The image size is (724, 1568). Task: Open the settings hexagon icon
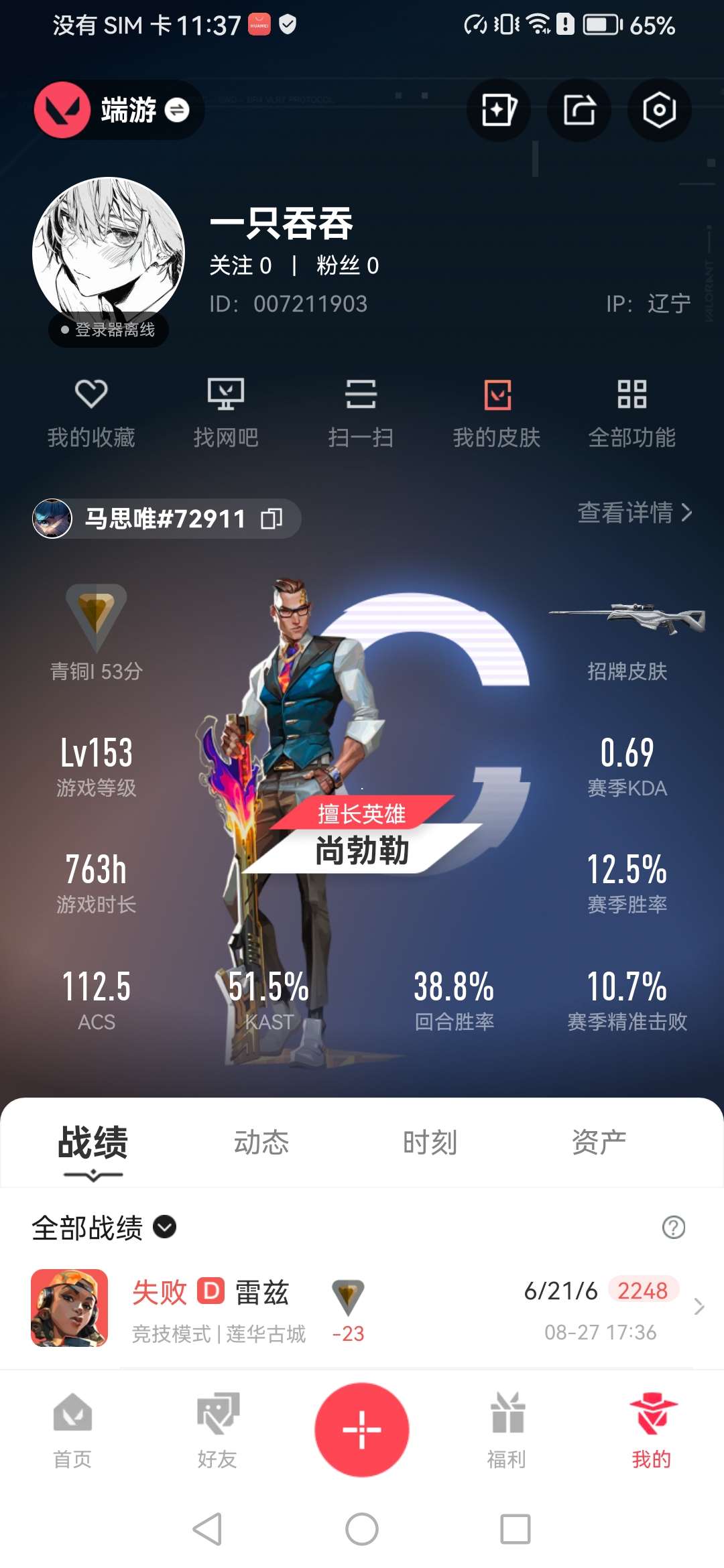(x=659, y=111)
